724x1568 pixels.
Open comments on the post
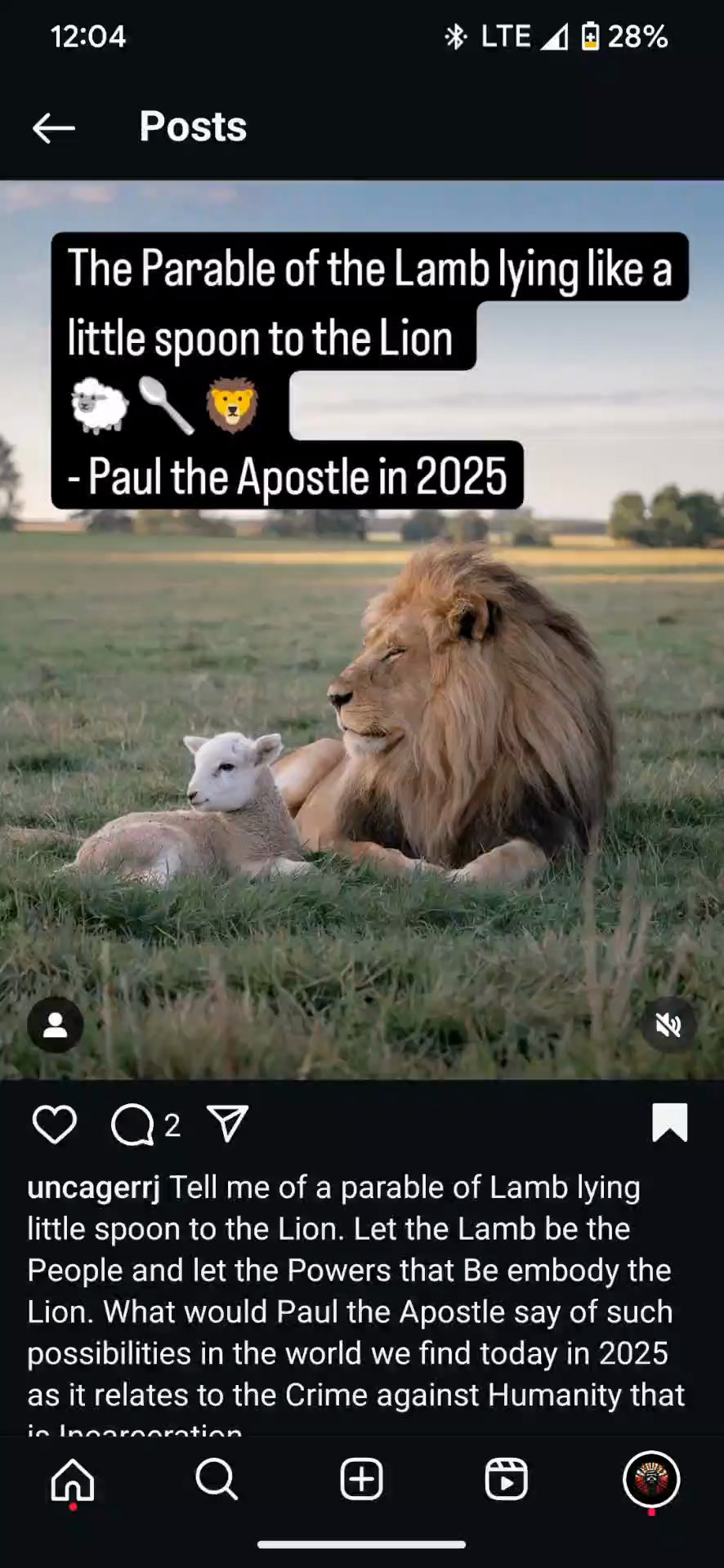[133, 1125]
